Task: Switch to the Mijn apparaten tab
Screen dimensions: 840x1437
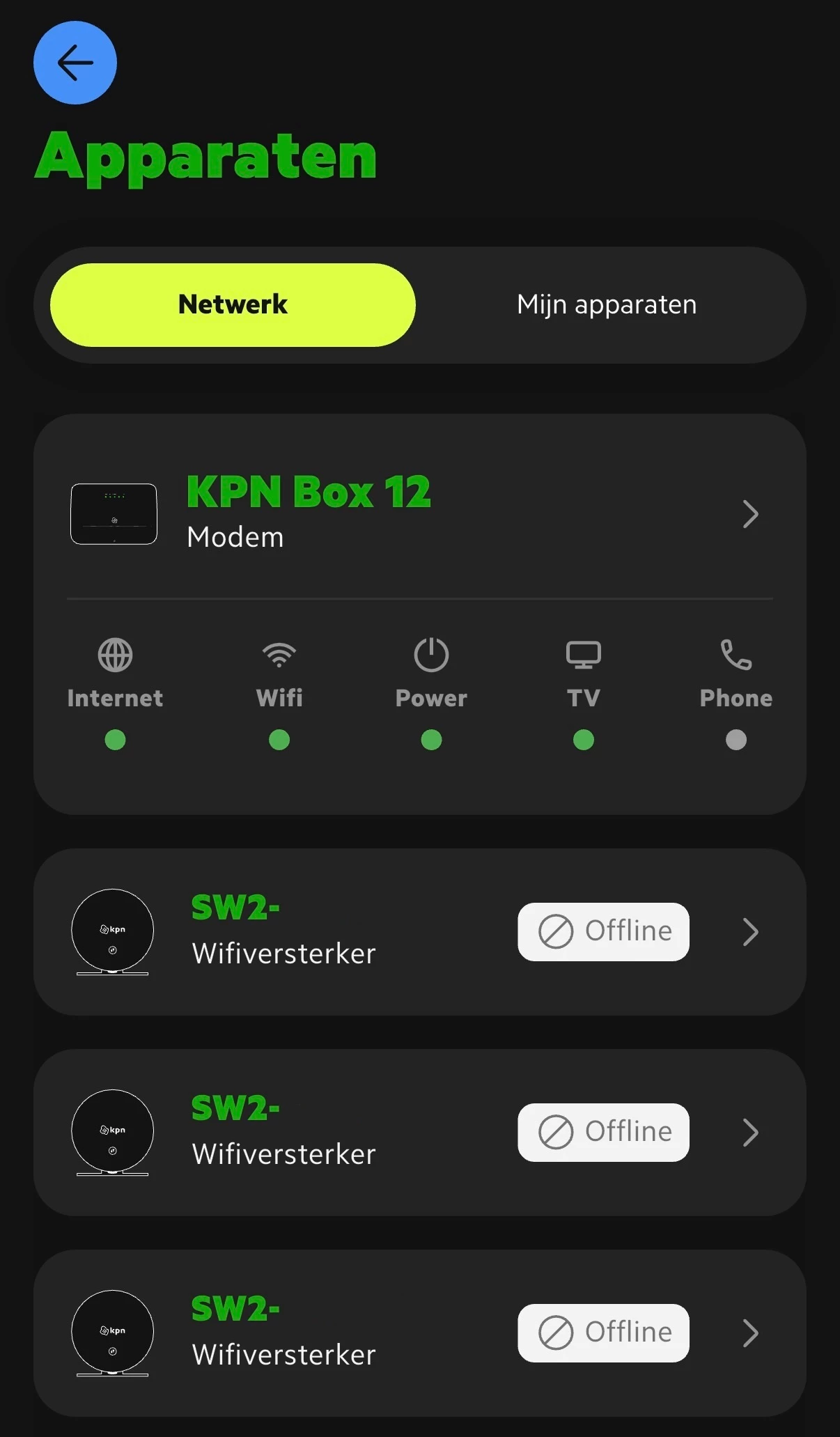Action: click(607, 304)
